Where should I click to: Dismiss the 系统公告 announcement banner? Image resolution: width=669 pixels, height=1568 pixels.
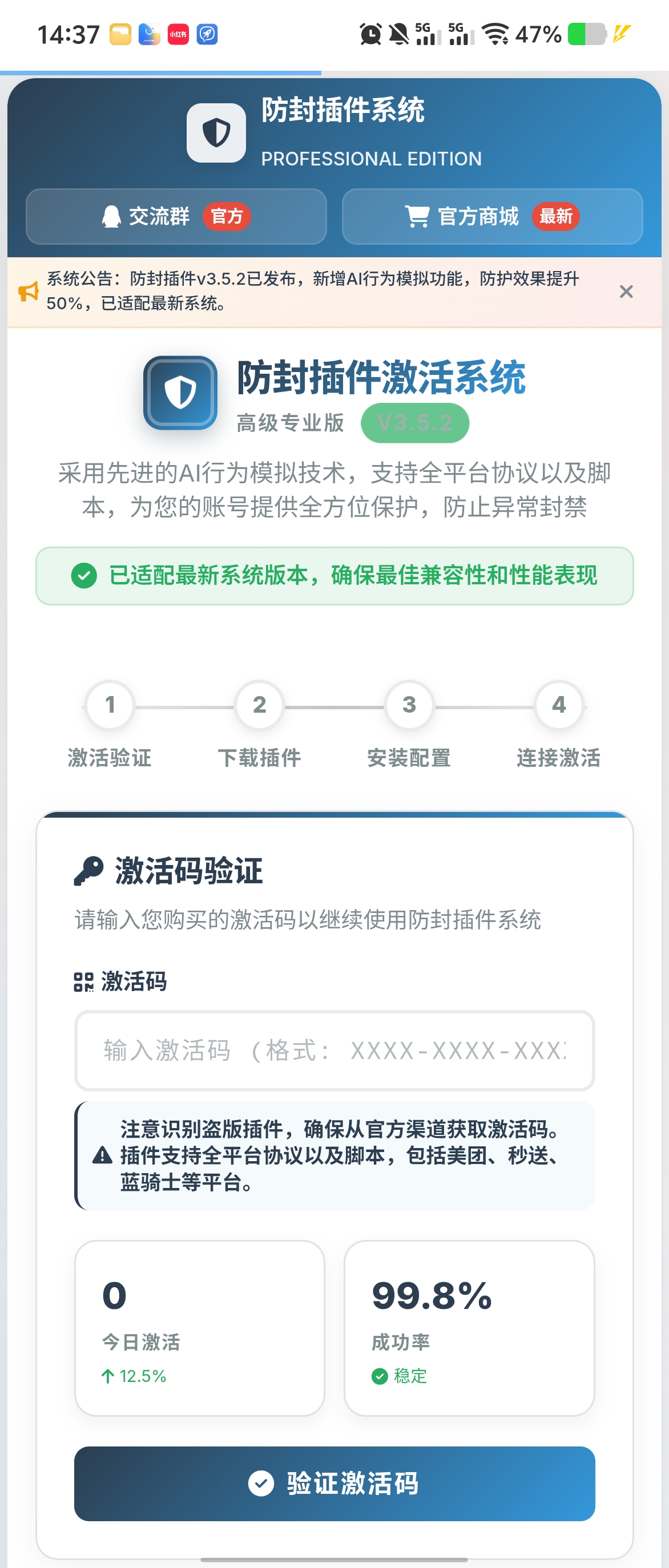[626, 292]
